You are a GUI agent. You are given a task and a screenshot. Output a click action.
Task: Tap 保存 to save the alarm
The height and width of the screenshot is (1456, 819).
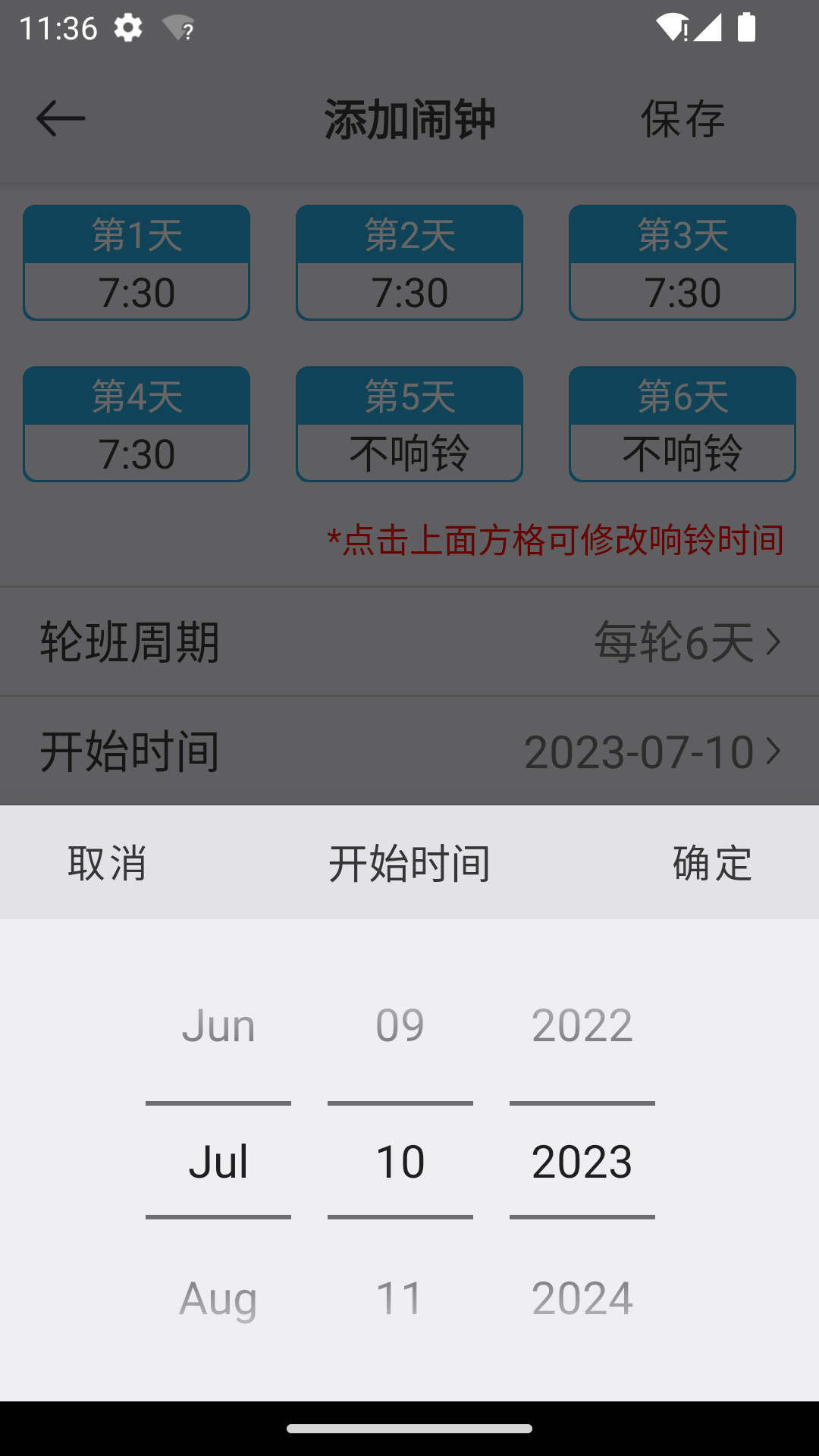coord(682,119)
